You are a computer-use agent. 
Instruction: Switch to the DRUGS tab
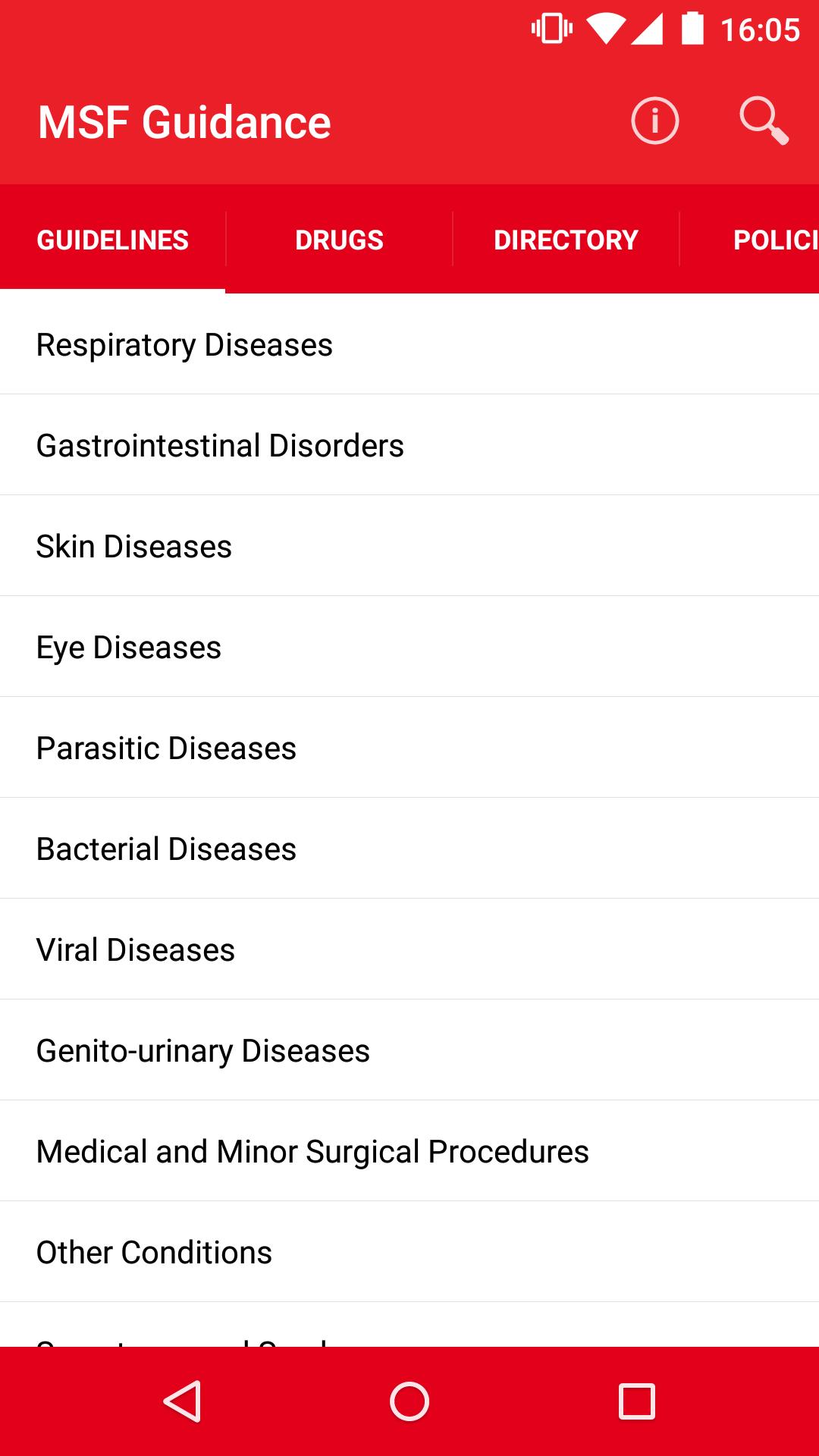click(338, 239)
